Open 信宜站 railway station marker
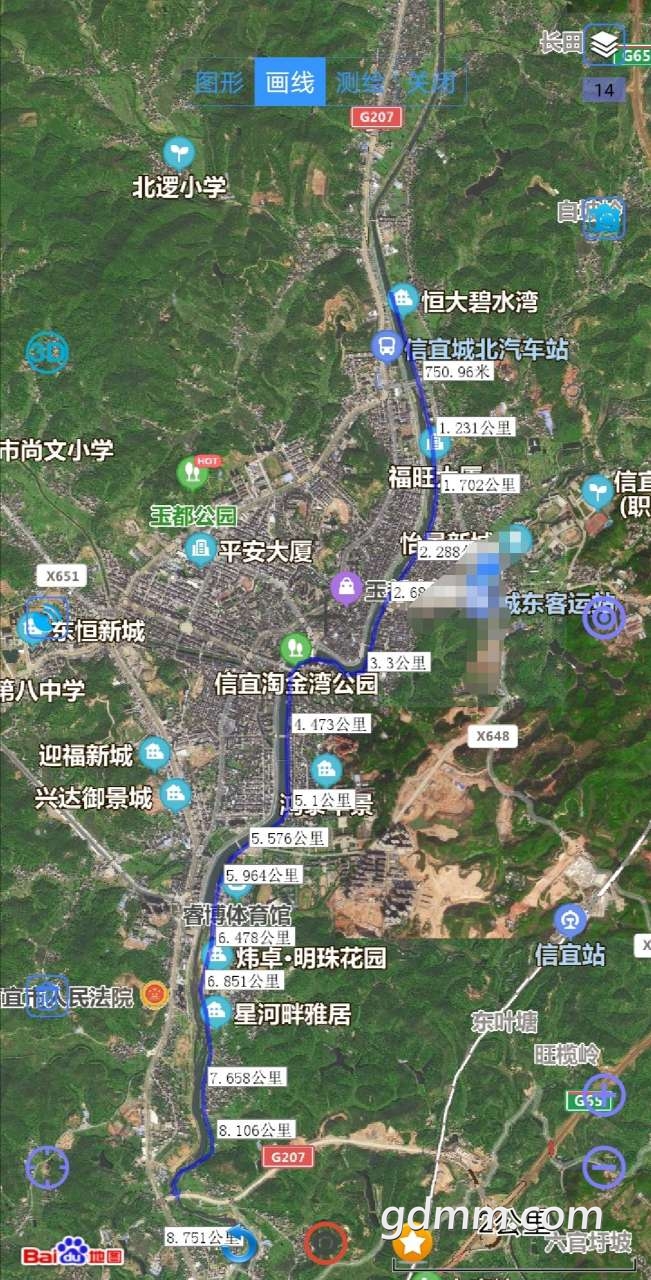651x1280 pixels. point(570,918)
